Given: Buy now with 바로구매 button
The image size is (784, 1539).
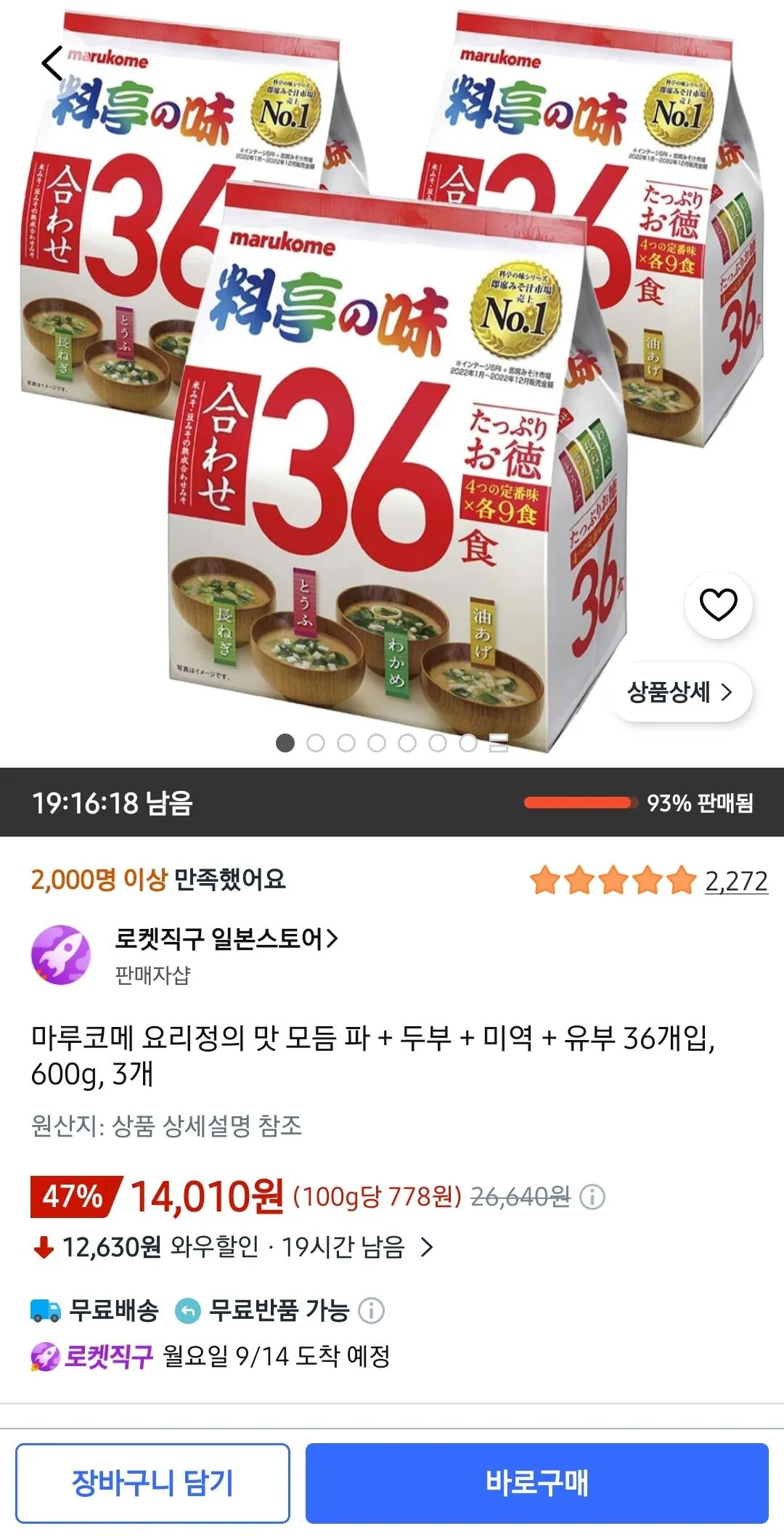Looking at the screenshot, I should 536,1483.
